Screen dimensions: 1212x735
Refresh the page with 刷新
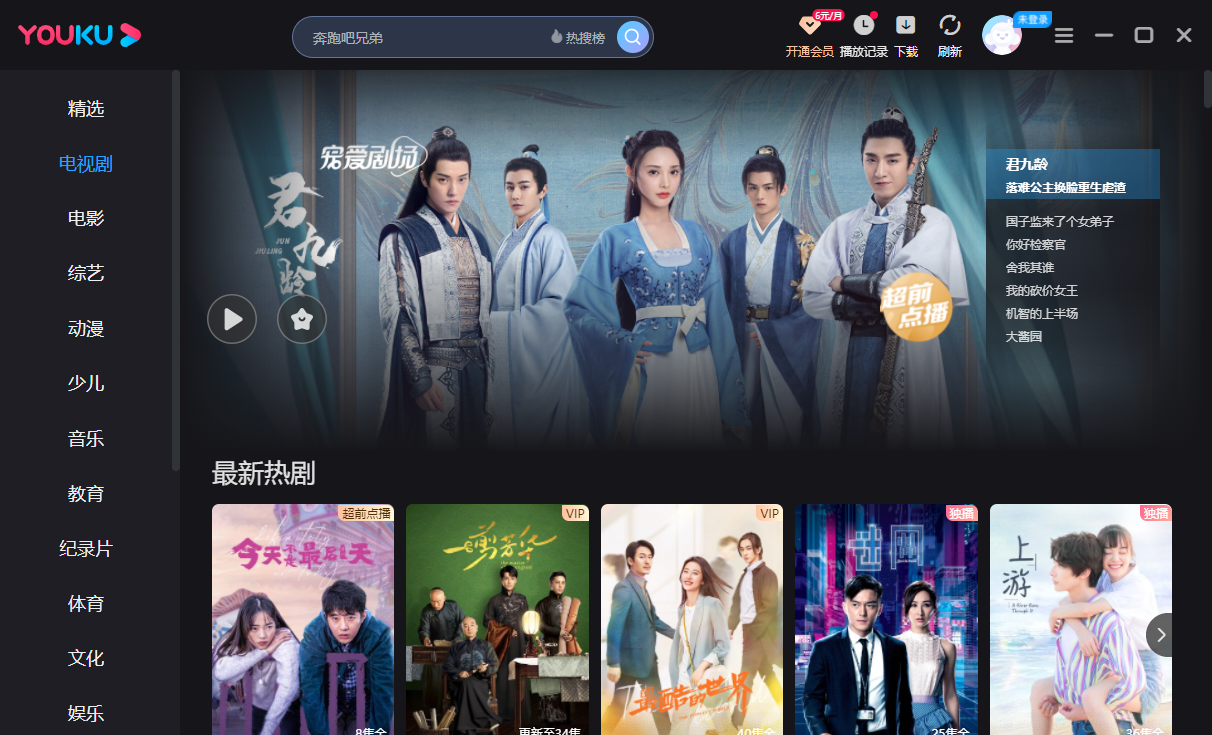coord(949,37)
